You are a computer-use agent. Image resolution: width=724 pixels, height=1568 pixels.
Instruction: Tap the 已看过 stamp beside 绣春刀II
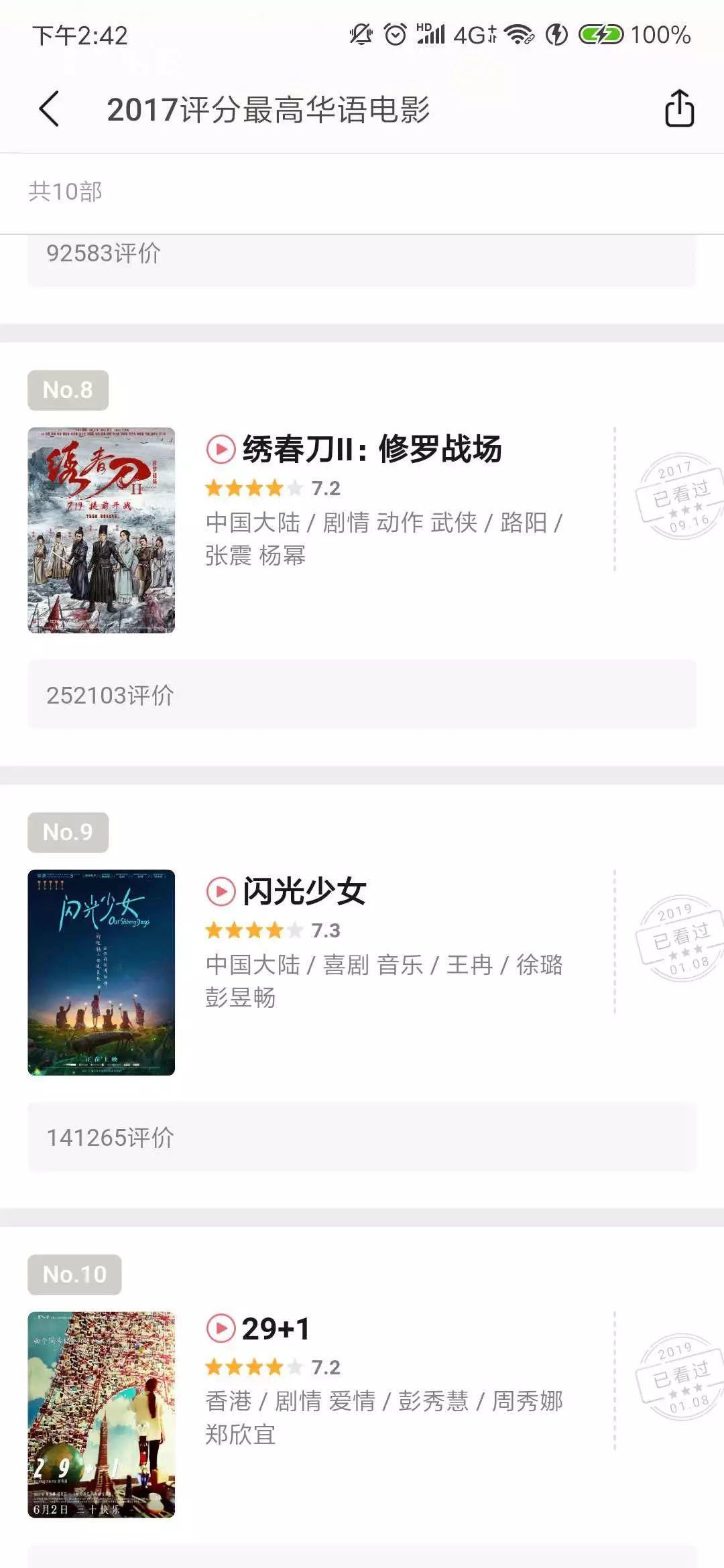click(x=680, y=497)
